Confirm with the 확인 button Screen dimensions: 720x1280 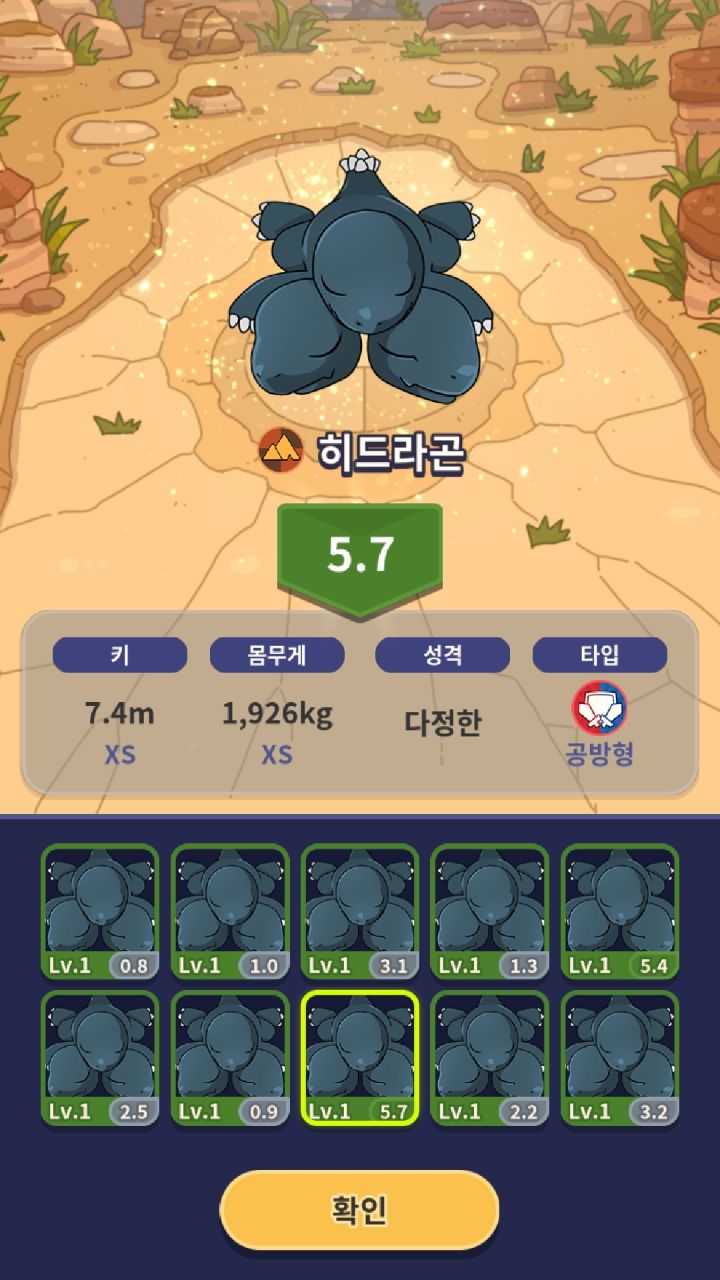(x=359, y=1210)
